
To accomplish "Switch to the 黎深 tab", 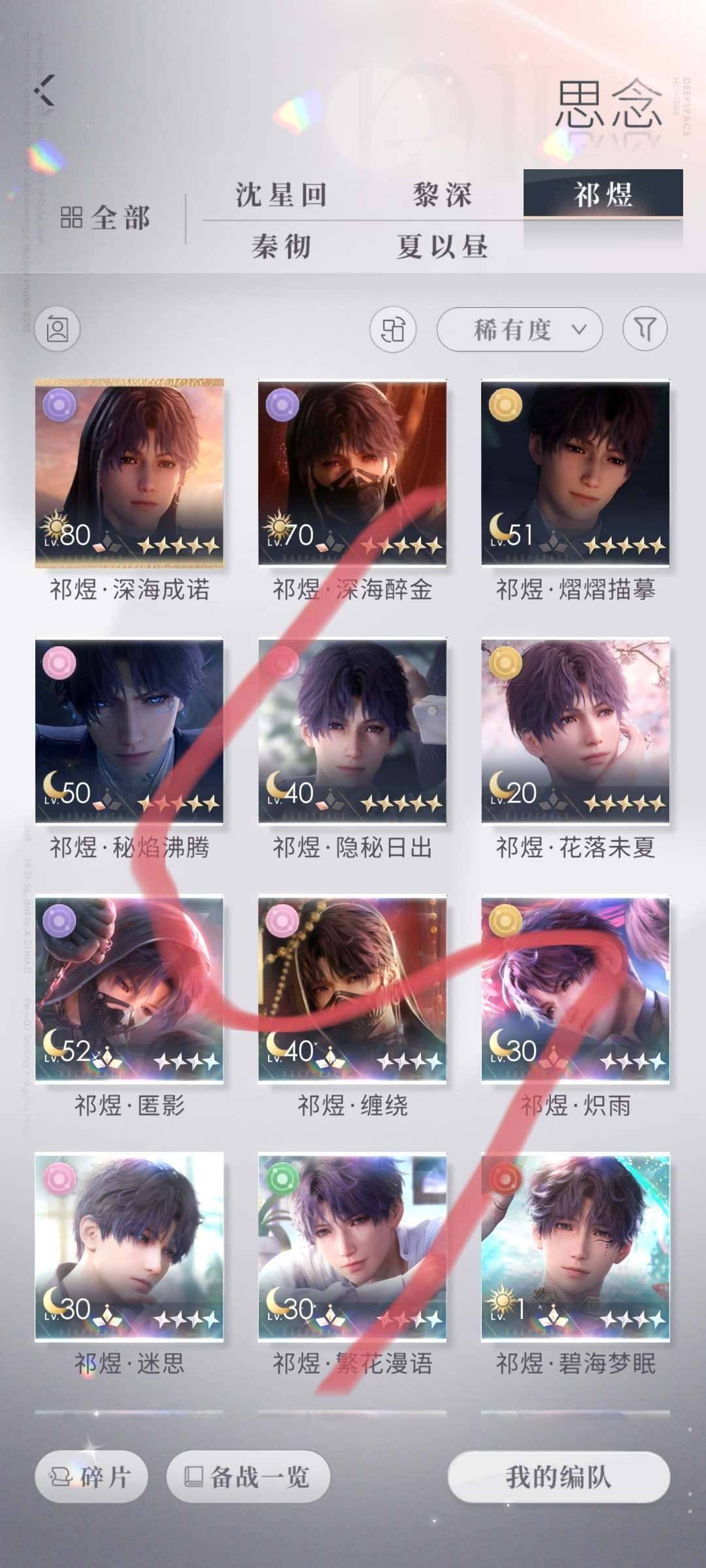I will (442, 195).
